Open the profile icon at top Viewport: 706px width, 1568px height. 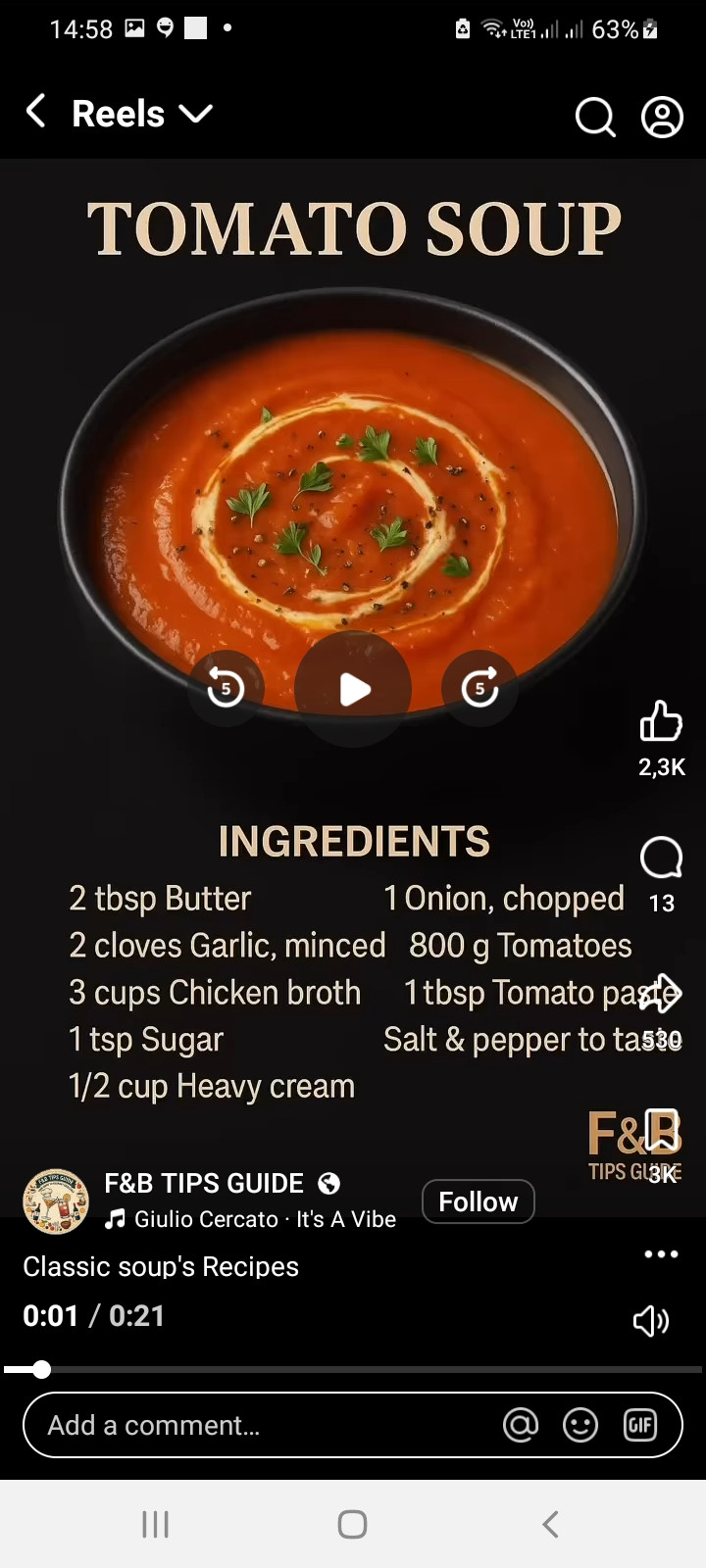662,117
